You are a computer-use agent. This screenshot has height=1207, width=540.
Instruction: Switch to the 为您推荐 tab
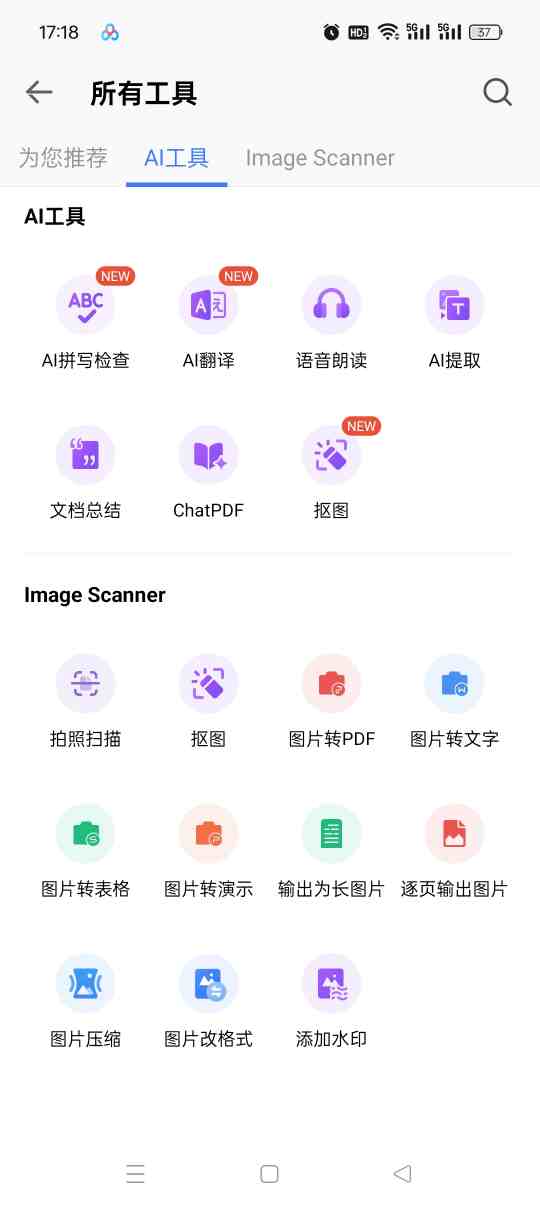pos(63,158)
